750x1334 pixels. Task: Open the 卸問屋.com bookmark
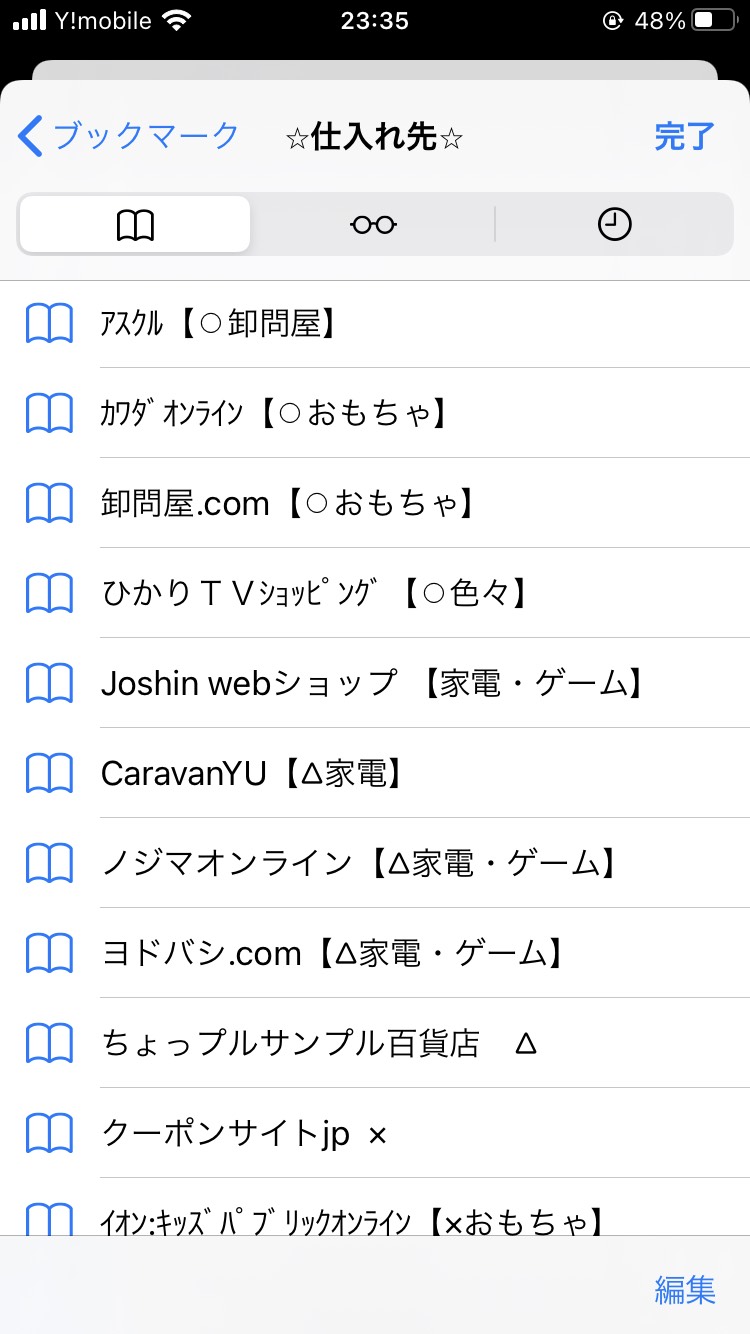(x=375, y=503)
